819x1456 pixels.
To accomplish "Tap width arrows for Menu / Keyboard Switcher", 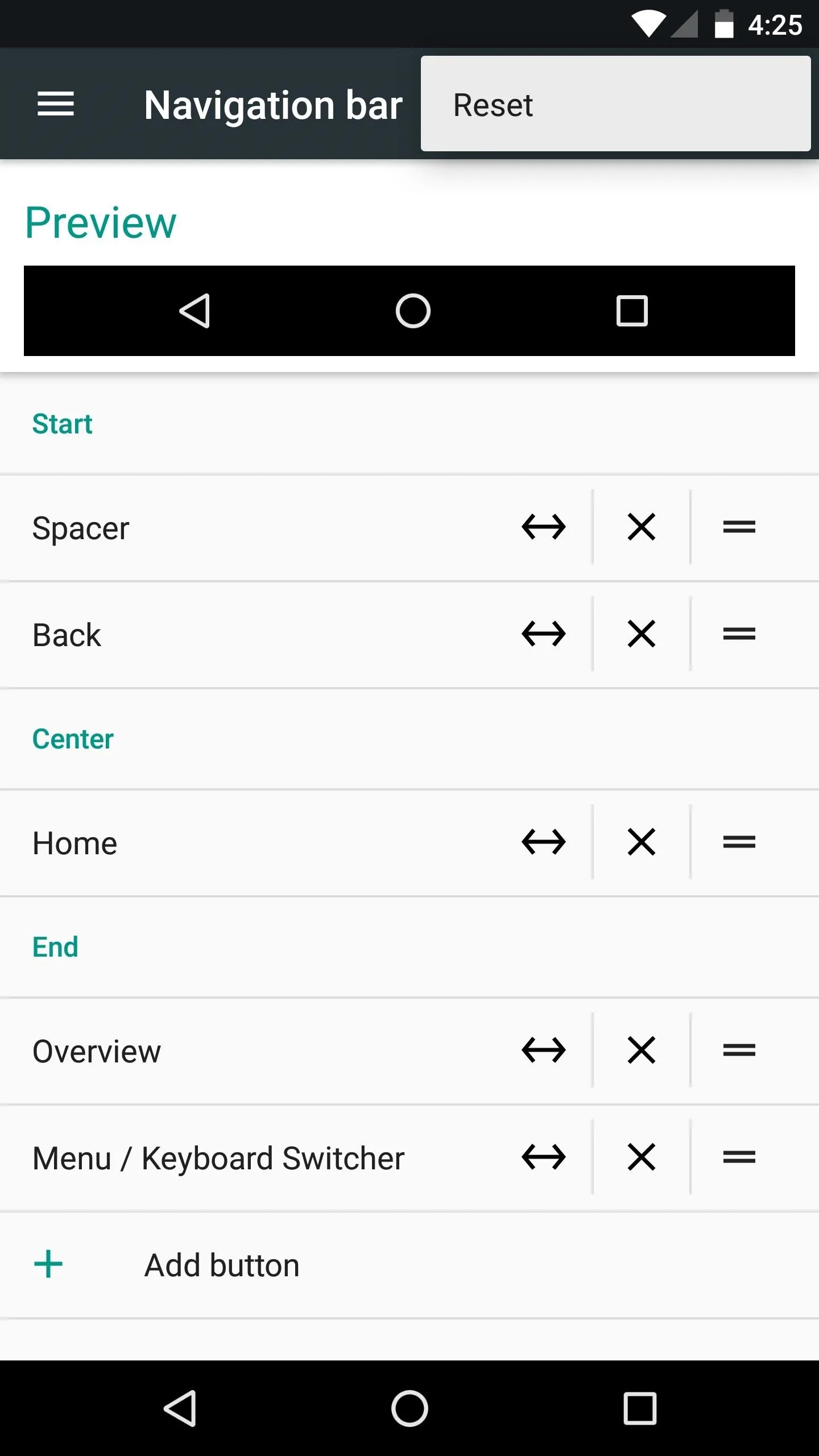I will pos(544,1157).
